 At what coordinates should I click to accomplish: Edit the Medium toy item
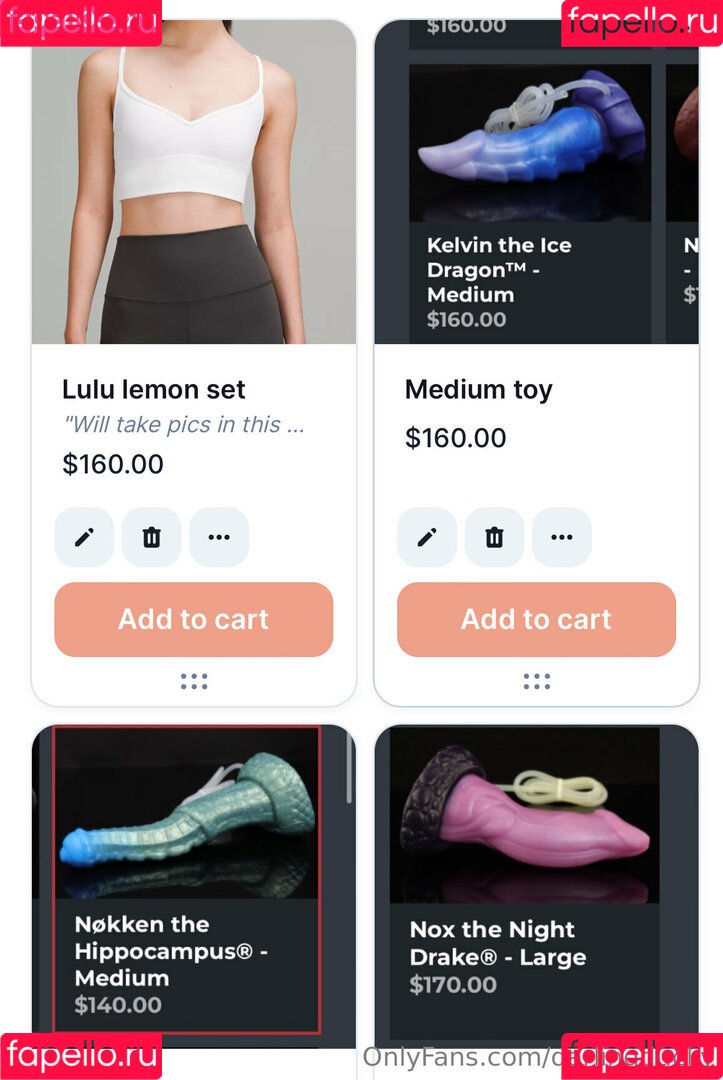[427, 537]
